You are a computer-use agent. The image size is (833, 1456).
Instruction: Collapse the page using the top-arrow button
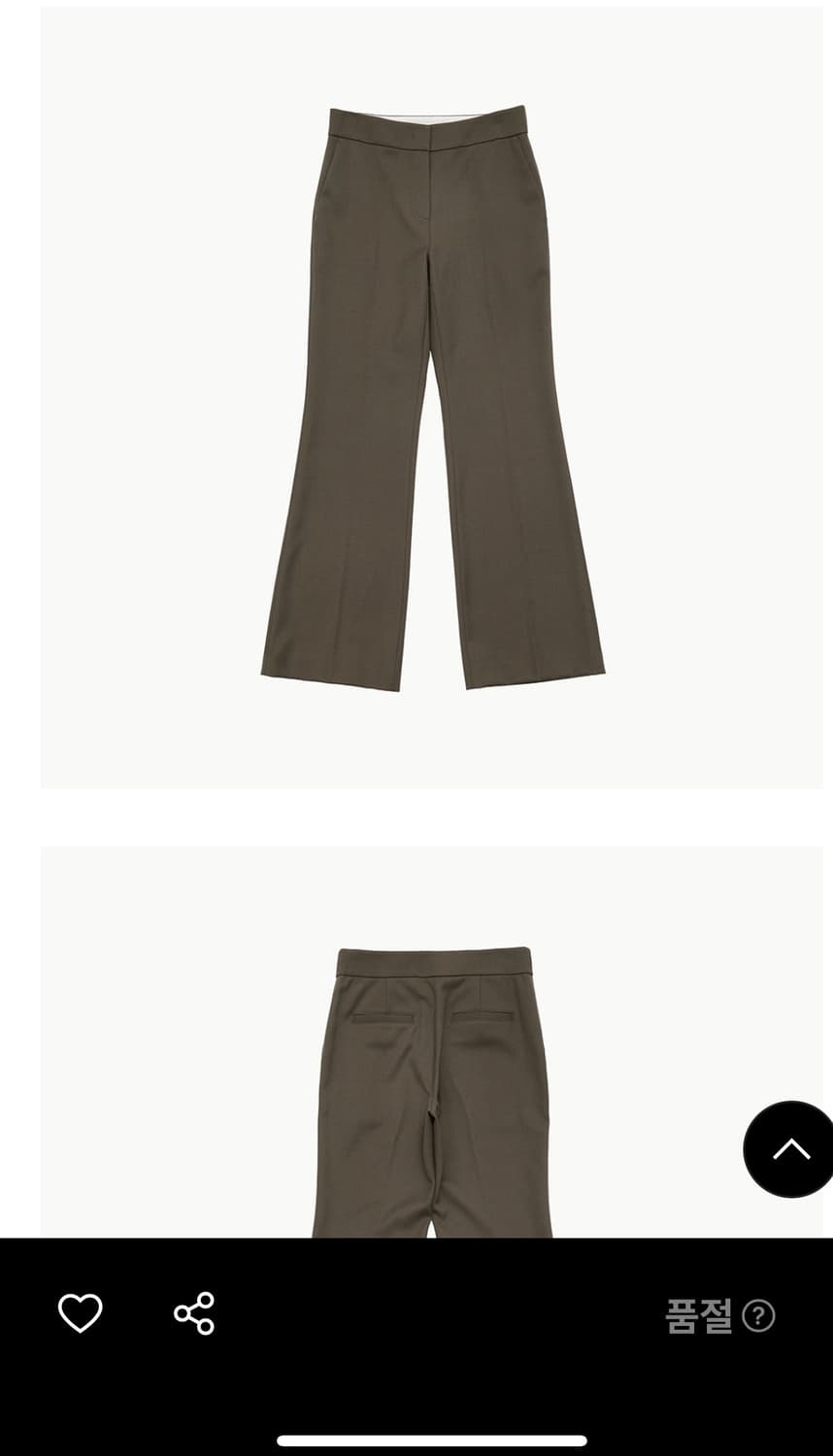click(788, 1148)
